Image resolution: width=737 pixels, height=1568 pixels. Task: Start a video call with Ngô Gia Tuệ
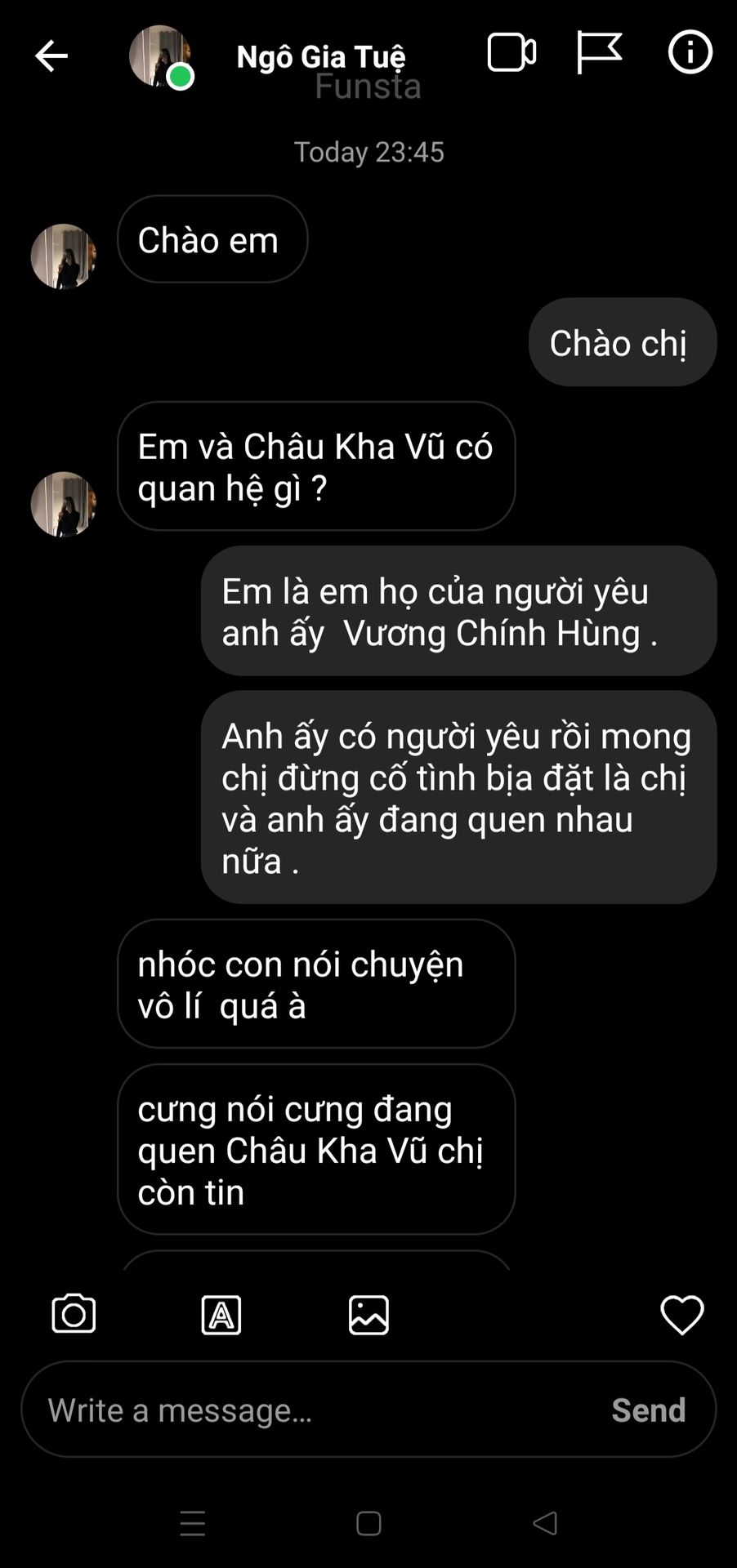point(511,53)
